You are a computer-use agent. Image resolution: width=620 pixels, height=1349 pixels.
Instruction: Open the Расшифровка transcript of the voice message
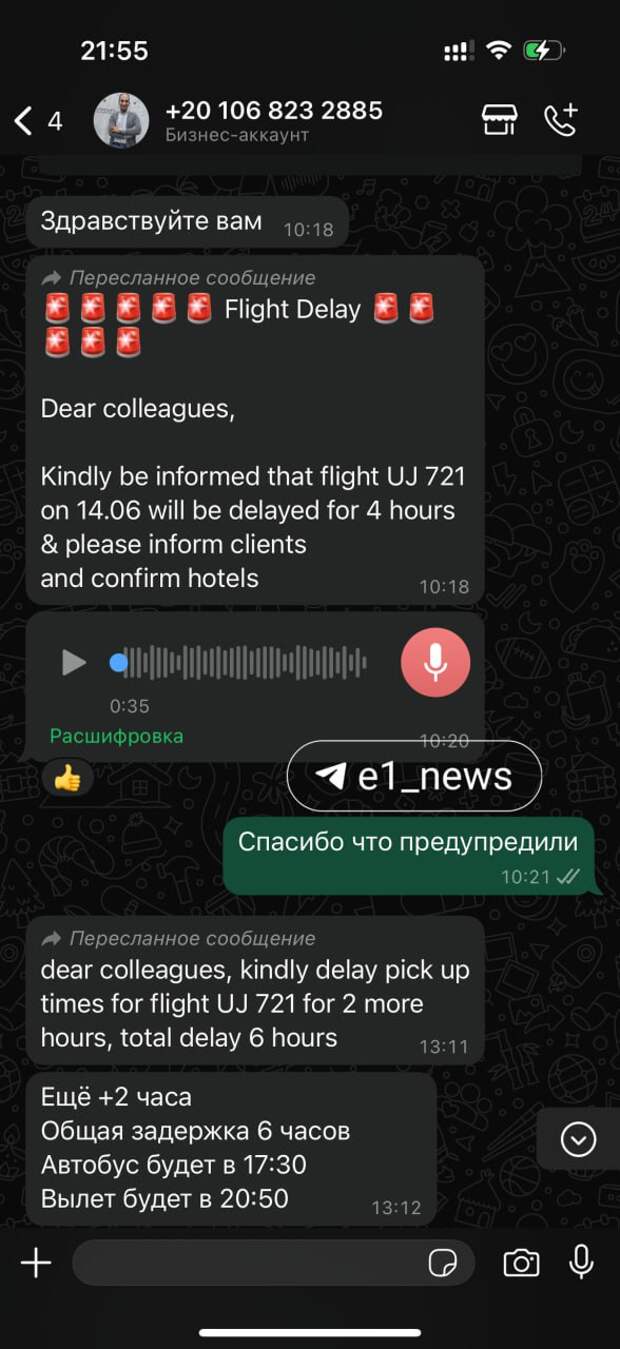click(x=117, y=736)
